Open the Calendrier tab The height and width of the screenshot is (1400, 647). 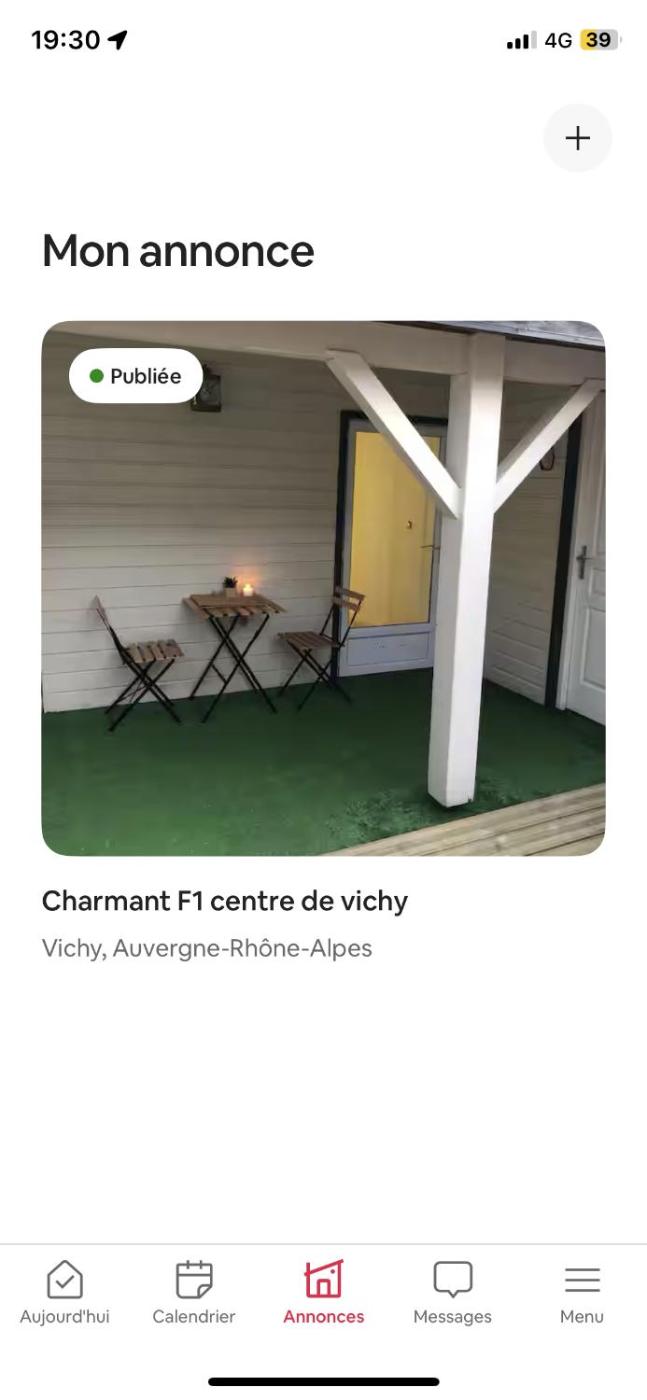click(194, 1293)
